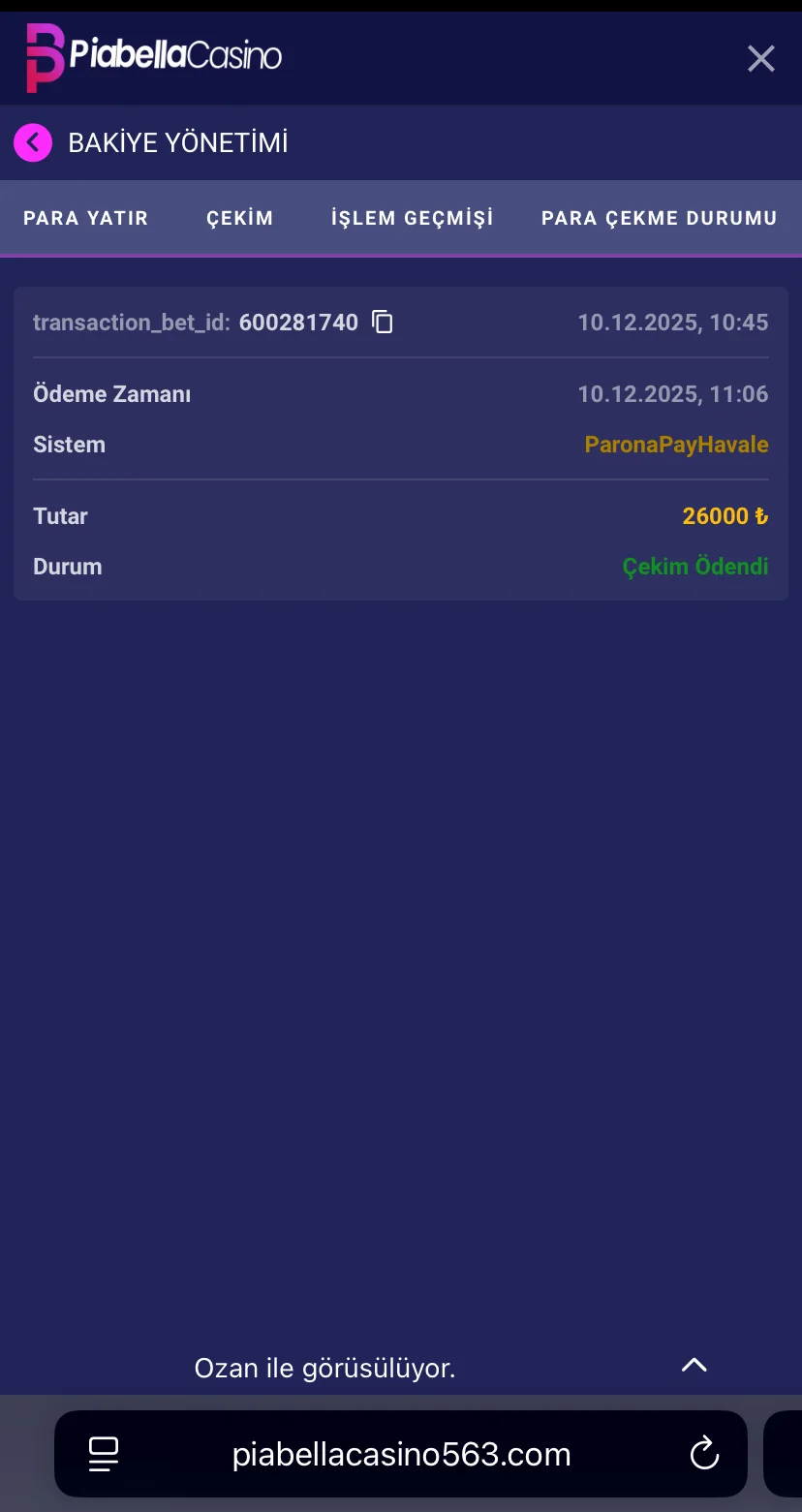This screenshot has width=802, height=1512.
Task: Switch to the Para Yatır tab
Action: coord(86,218)
